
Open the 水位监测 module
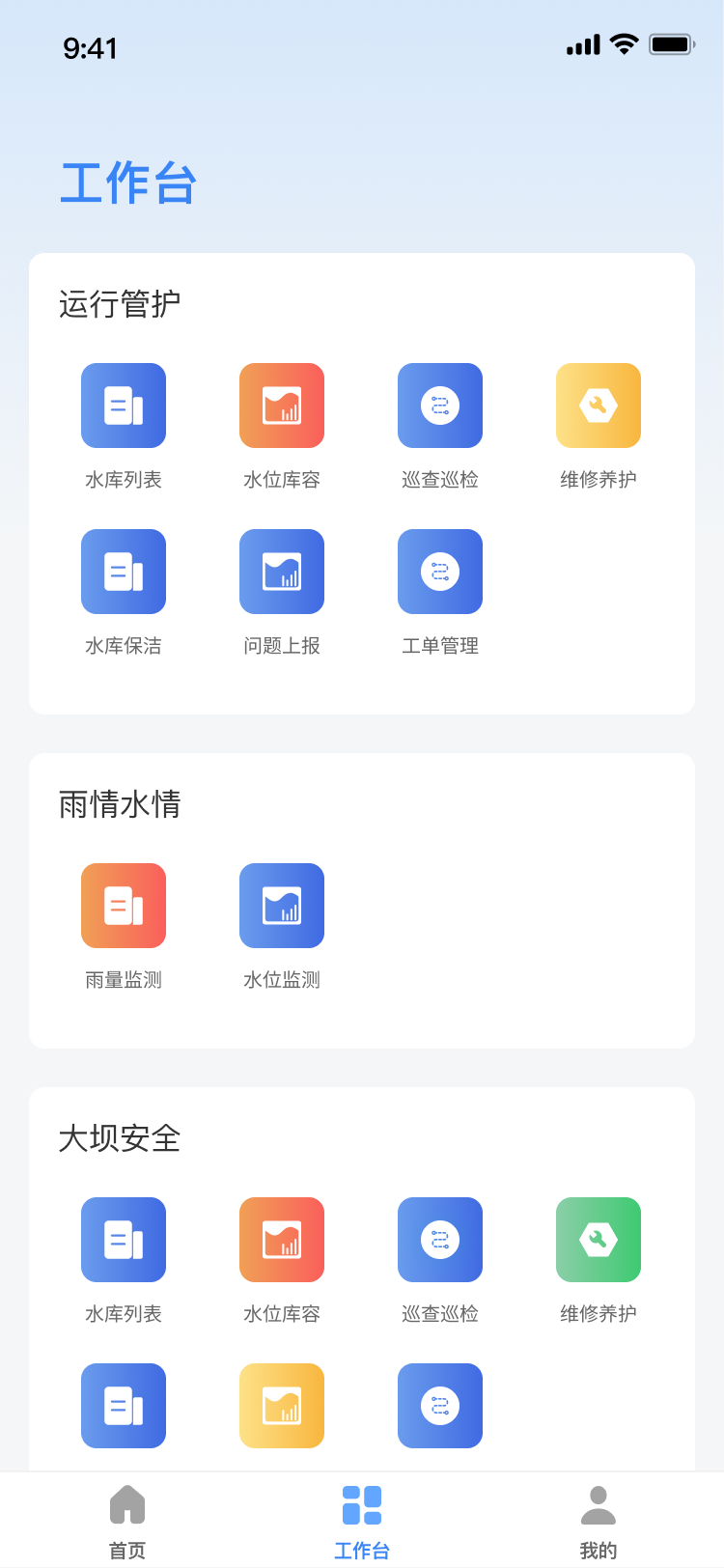pos(282,906)
